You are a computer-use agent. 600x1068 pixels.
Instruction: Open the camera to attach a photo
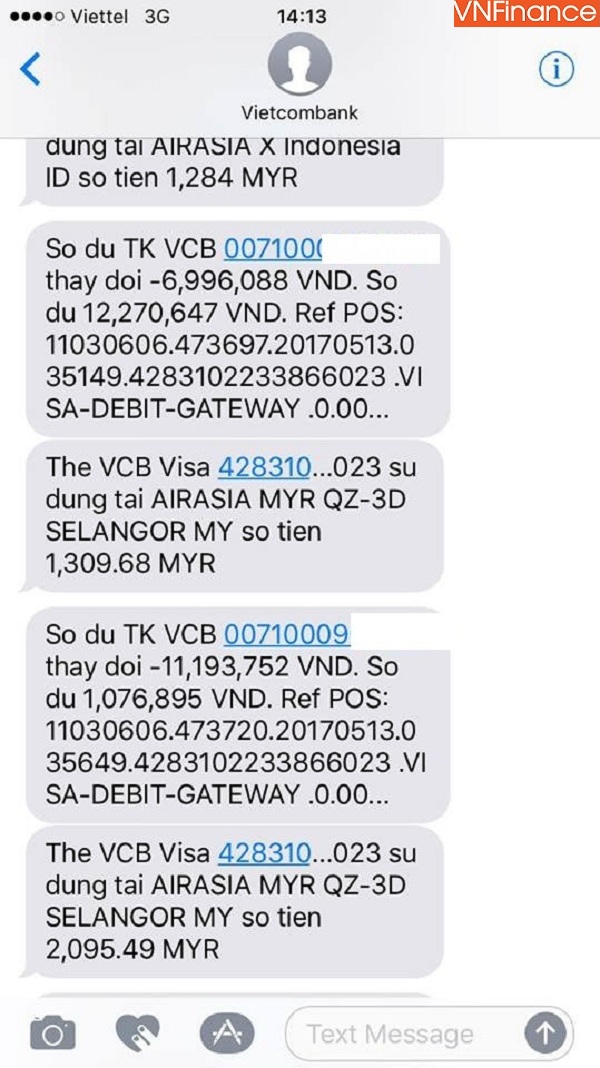tap(52, 1030)
